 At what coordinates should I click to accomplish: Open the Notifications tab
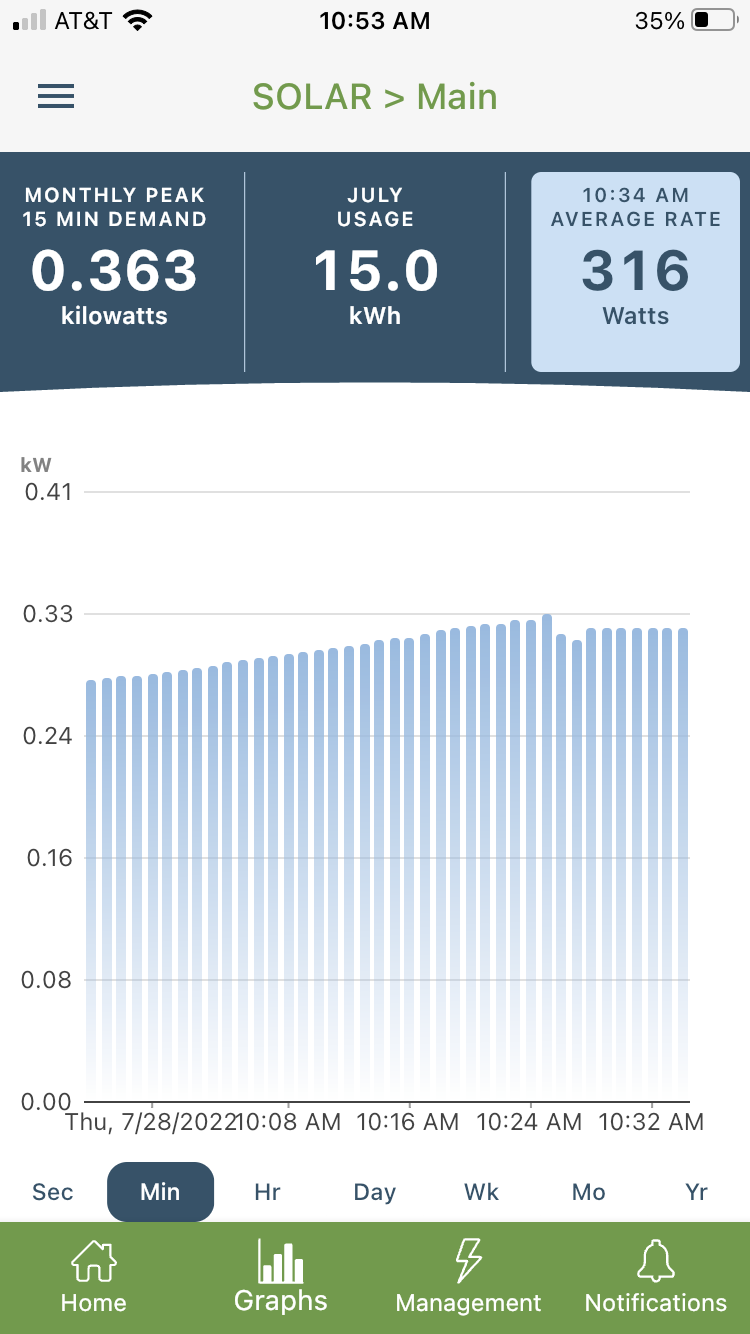(656, 1277)
